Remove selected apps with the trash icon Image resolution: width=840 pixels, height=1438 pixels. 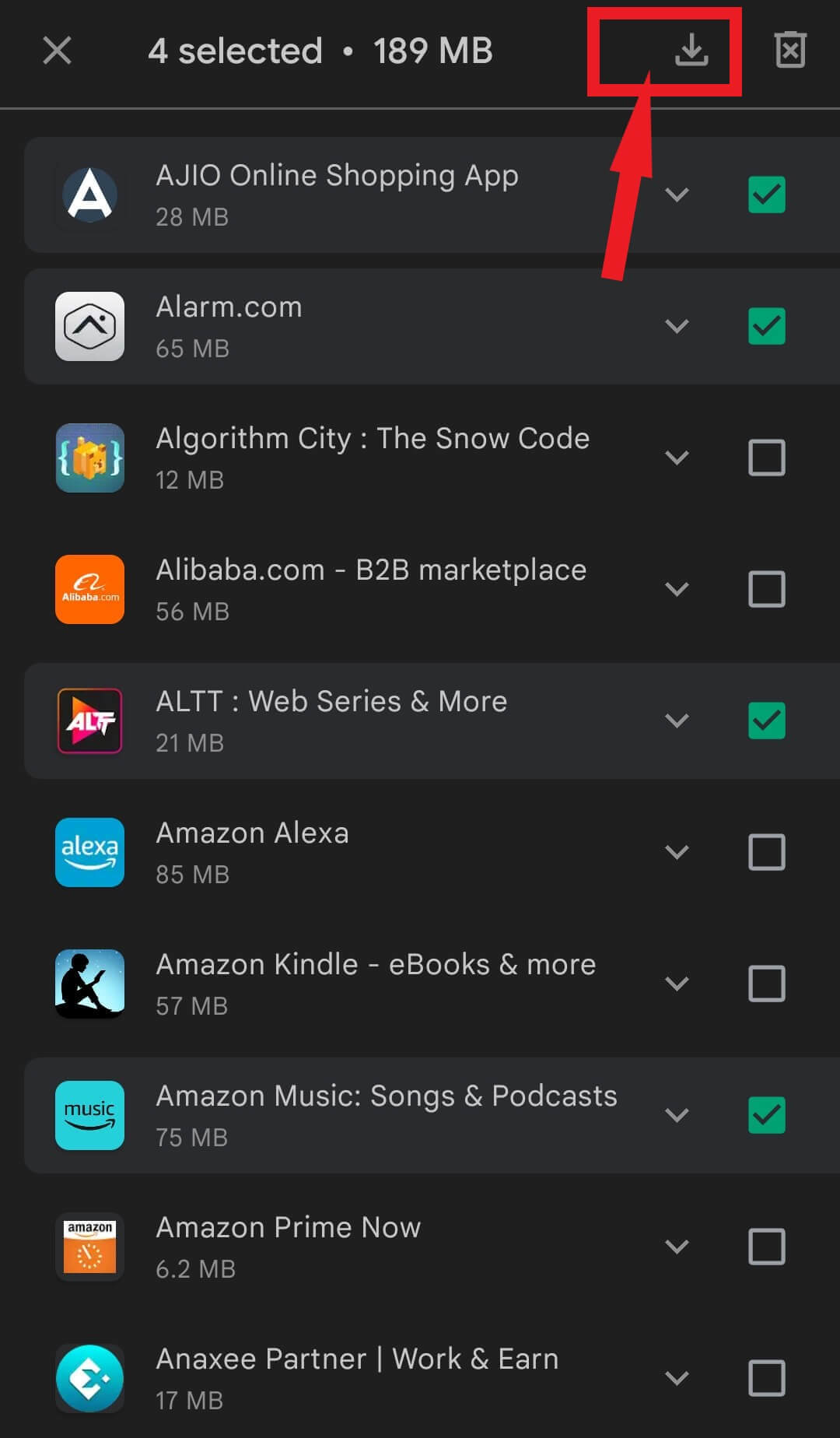[x=789, y=51]
